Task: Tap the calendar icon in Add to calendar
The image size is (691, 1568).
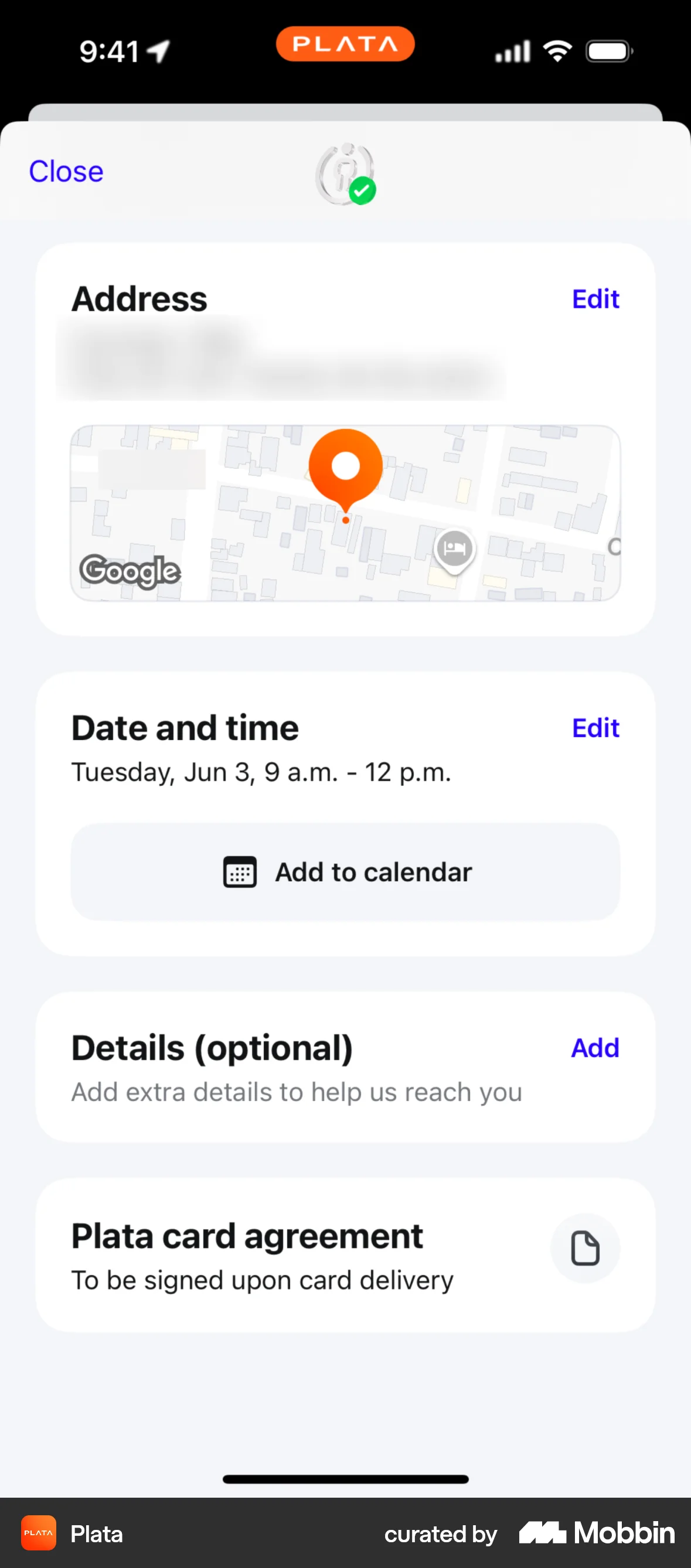Action: click(240, 872)
